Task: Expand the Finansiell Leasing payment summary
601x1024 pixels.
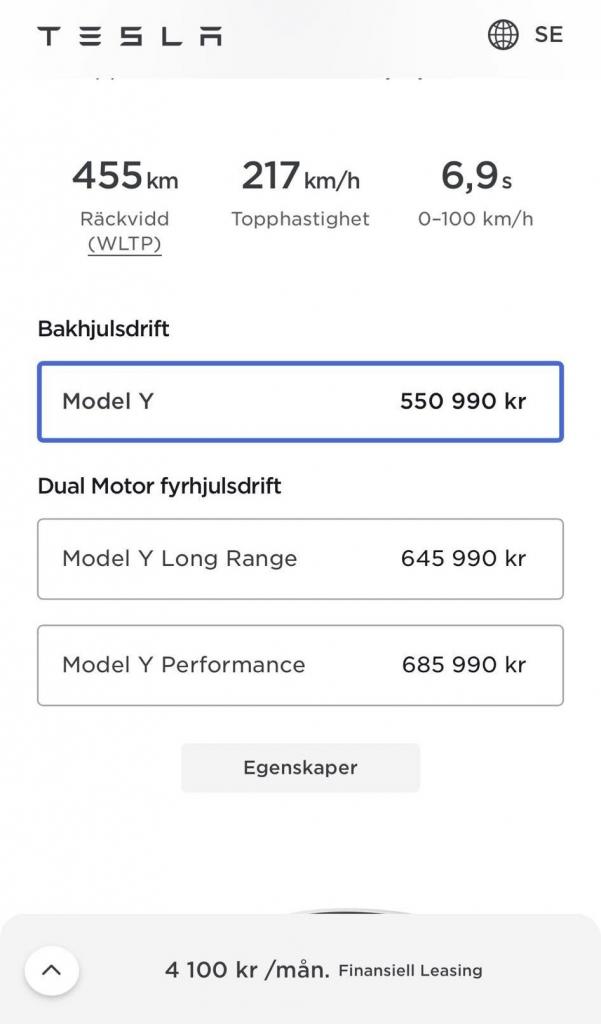Action: point(52,969)
